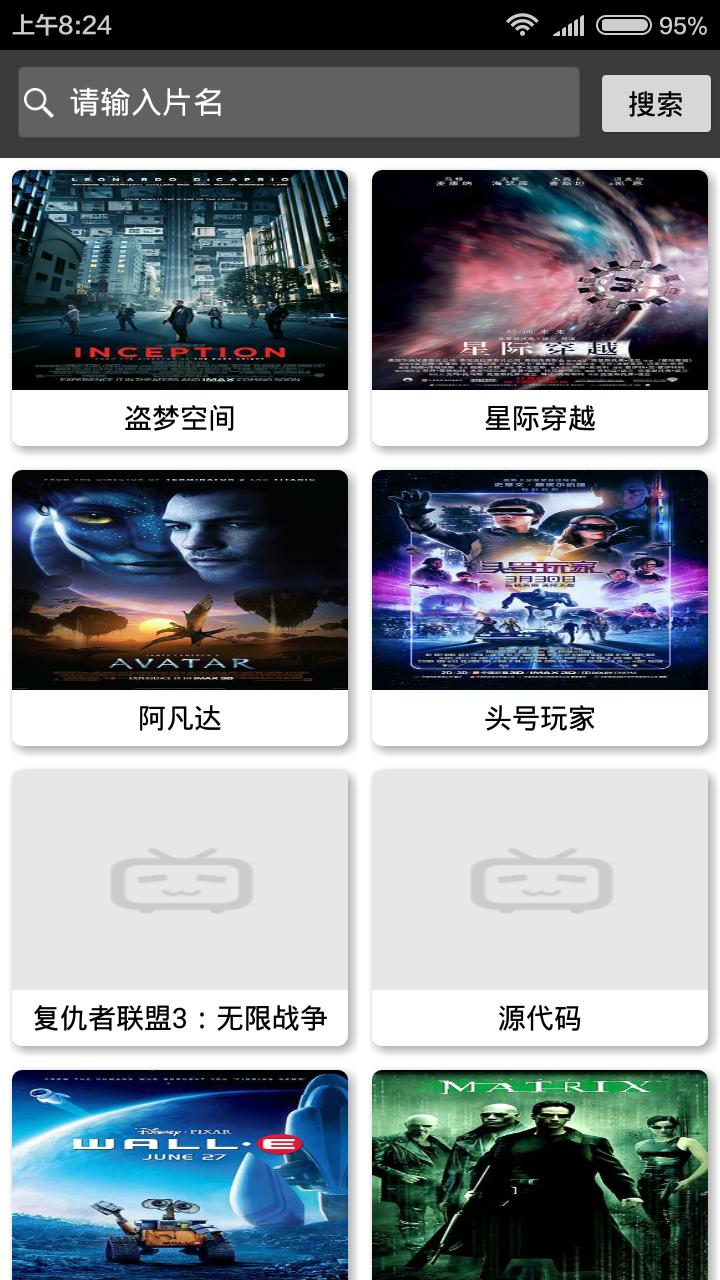The height and width of the screenshot is (1280, 720).
Task: Tap the cellular signal strength icon
Action: point(570,25)
